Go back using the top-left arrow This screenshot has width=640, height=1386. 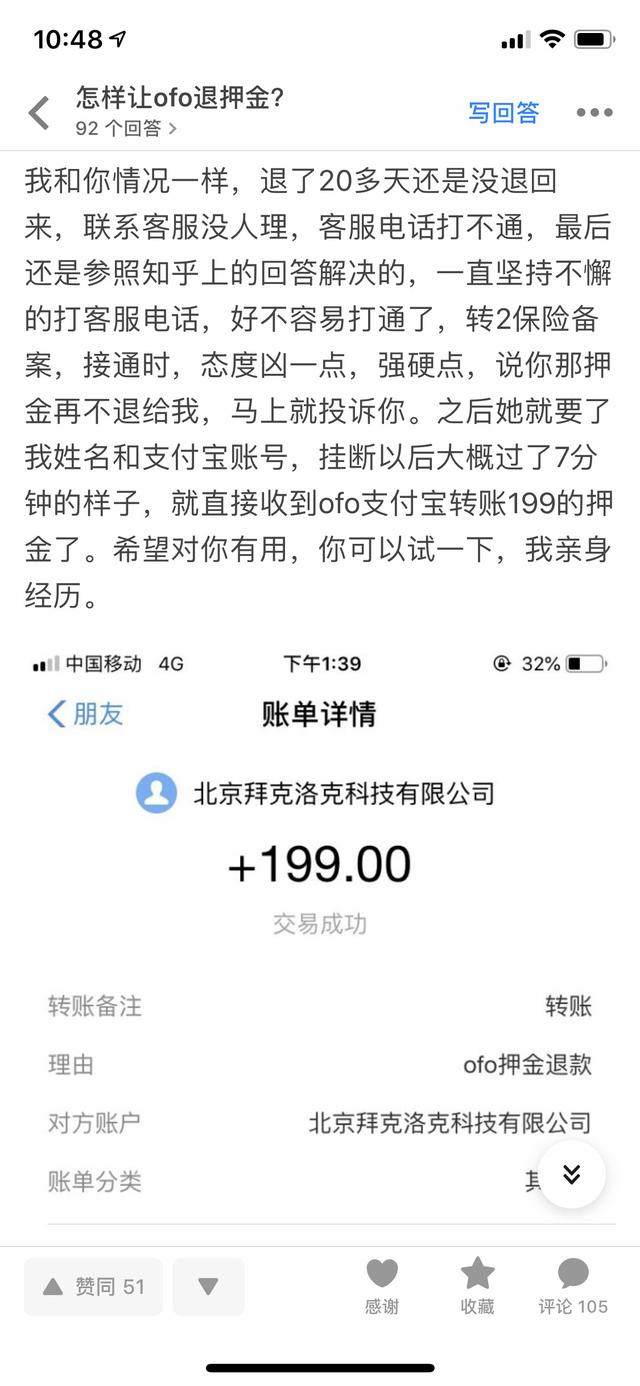pos(39,113)
